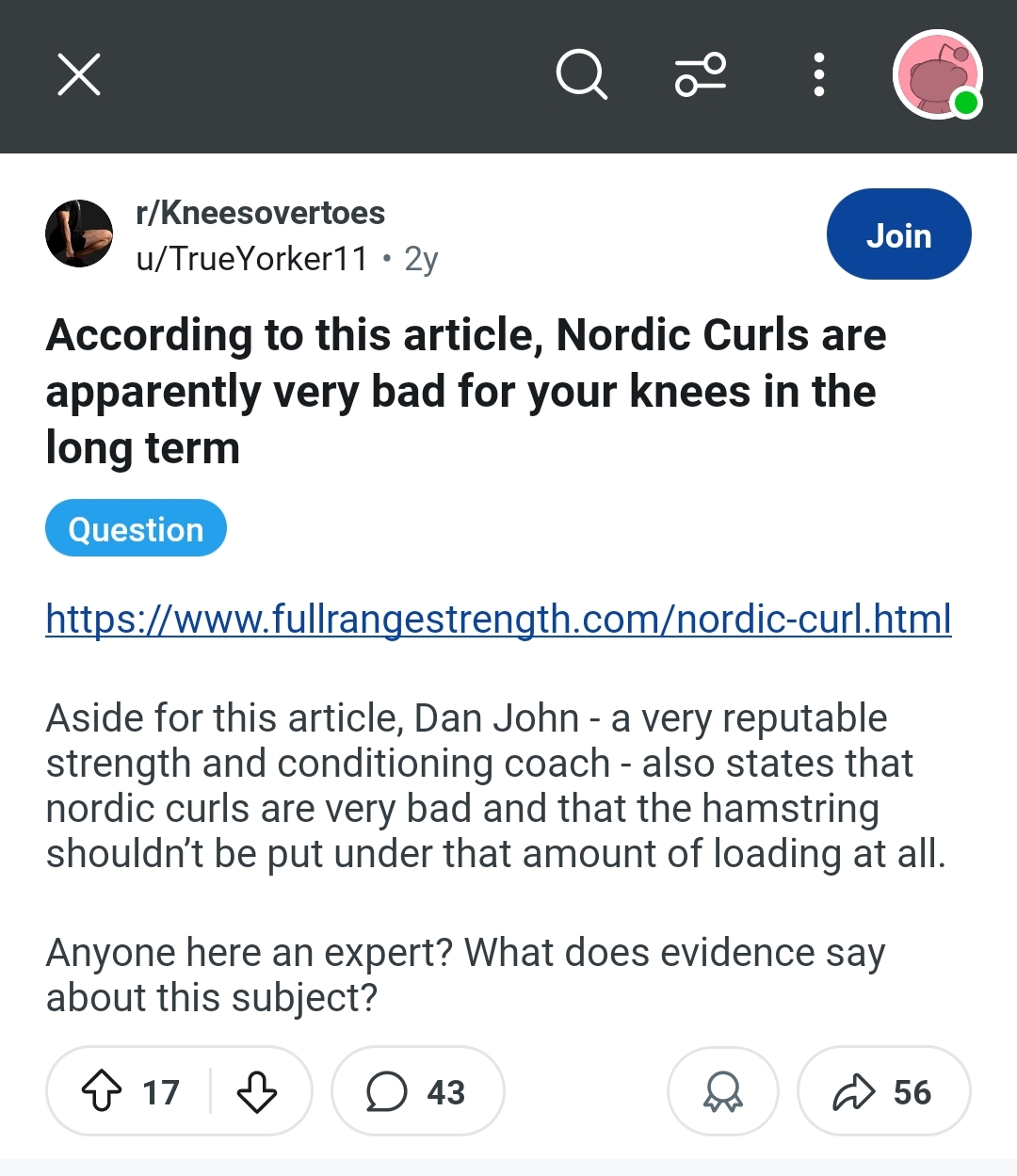Screen dimensions: 1017x1176
Task: Open your profile avatar
Action: [937, 74]
